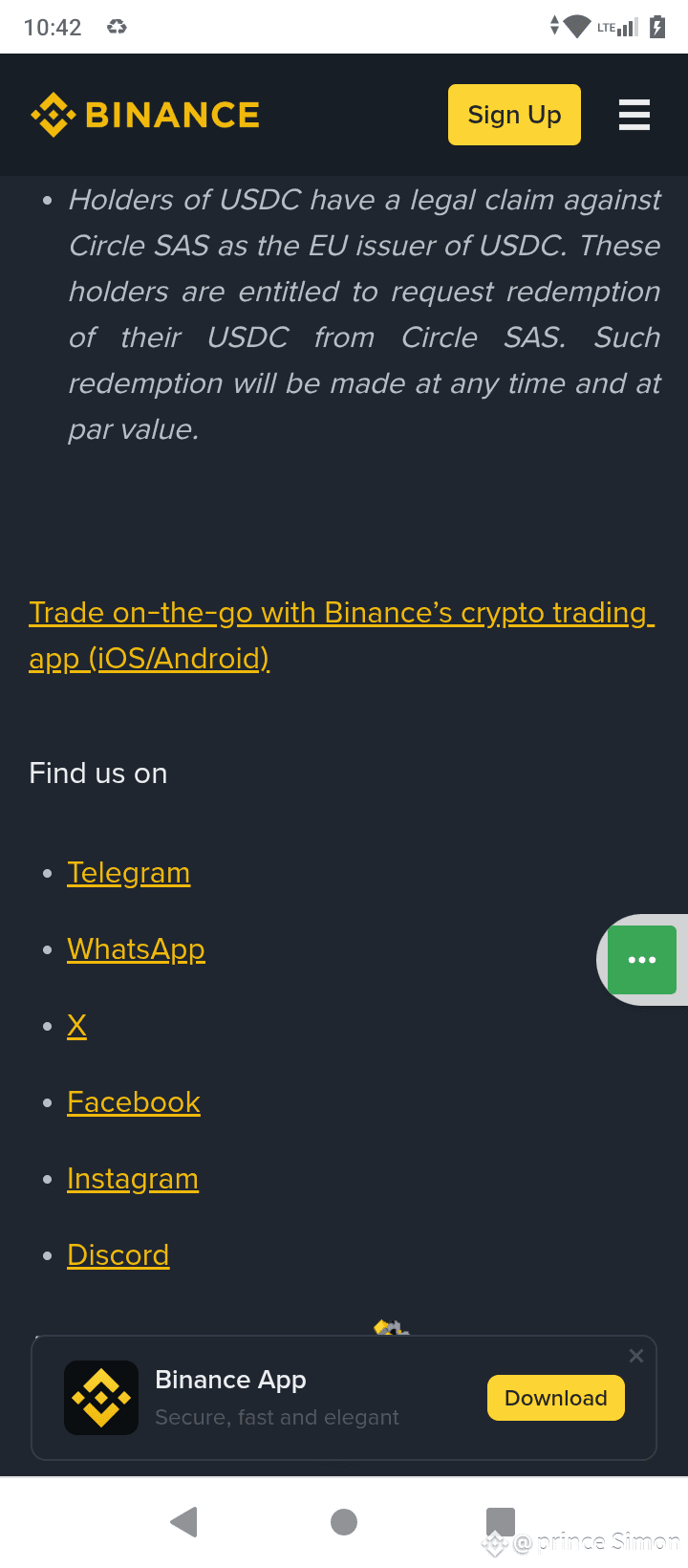Open the Discord link
Screen dimensions: 688x1568
click(118, 1255)
